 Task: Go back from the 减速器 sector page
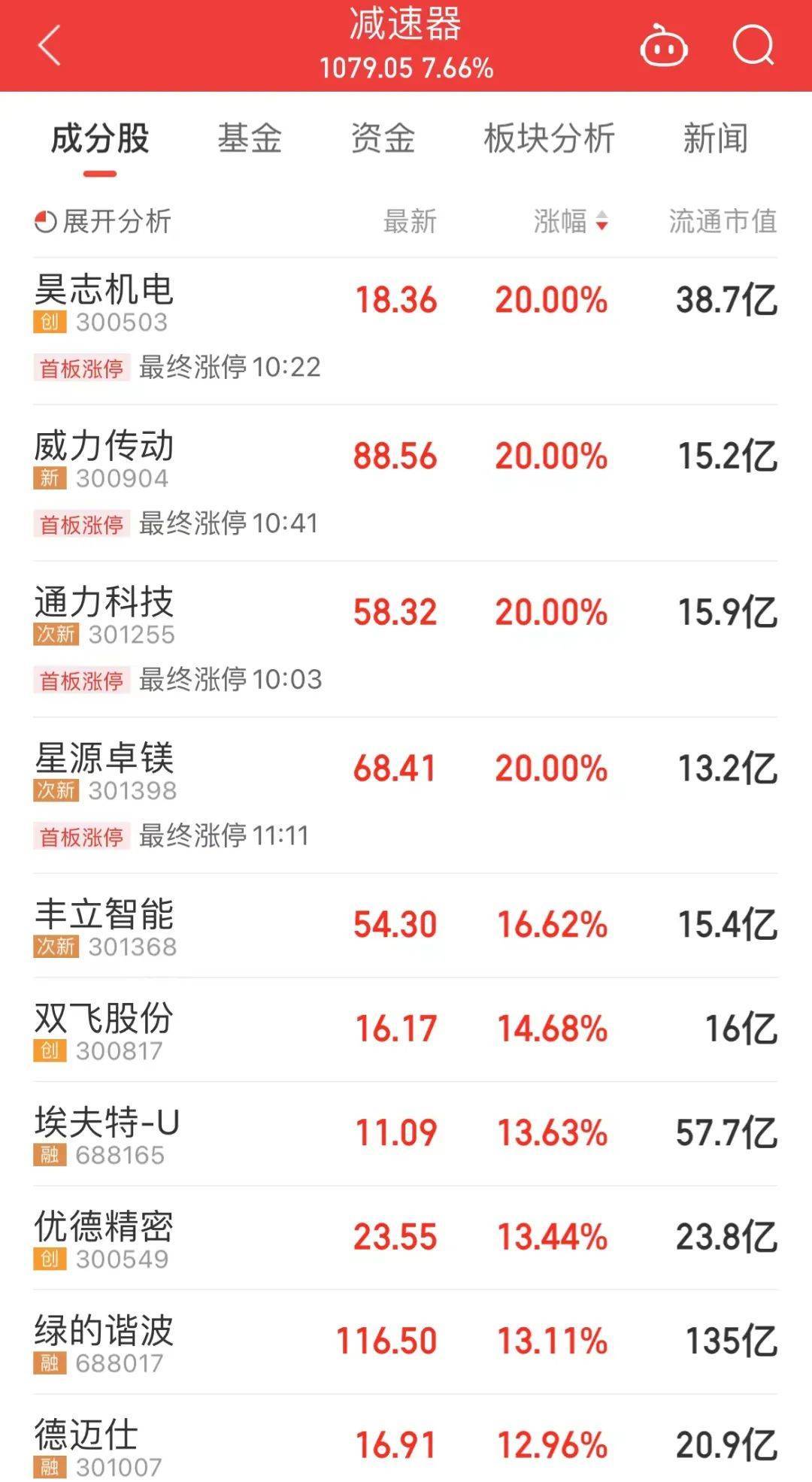49,46
